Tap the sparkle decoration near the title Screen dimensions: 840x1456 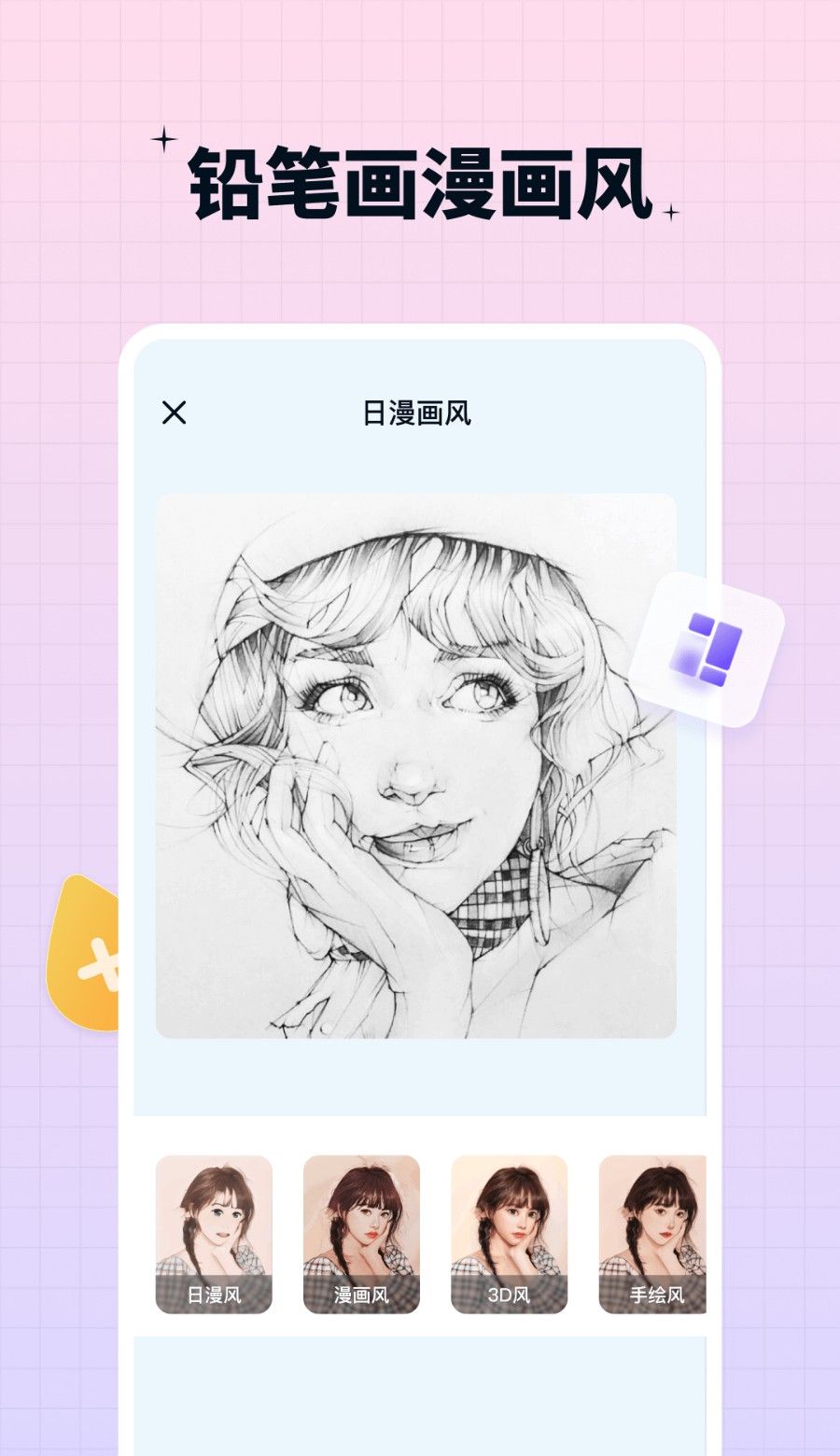(165, 140)
